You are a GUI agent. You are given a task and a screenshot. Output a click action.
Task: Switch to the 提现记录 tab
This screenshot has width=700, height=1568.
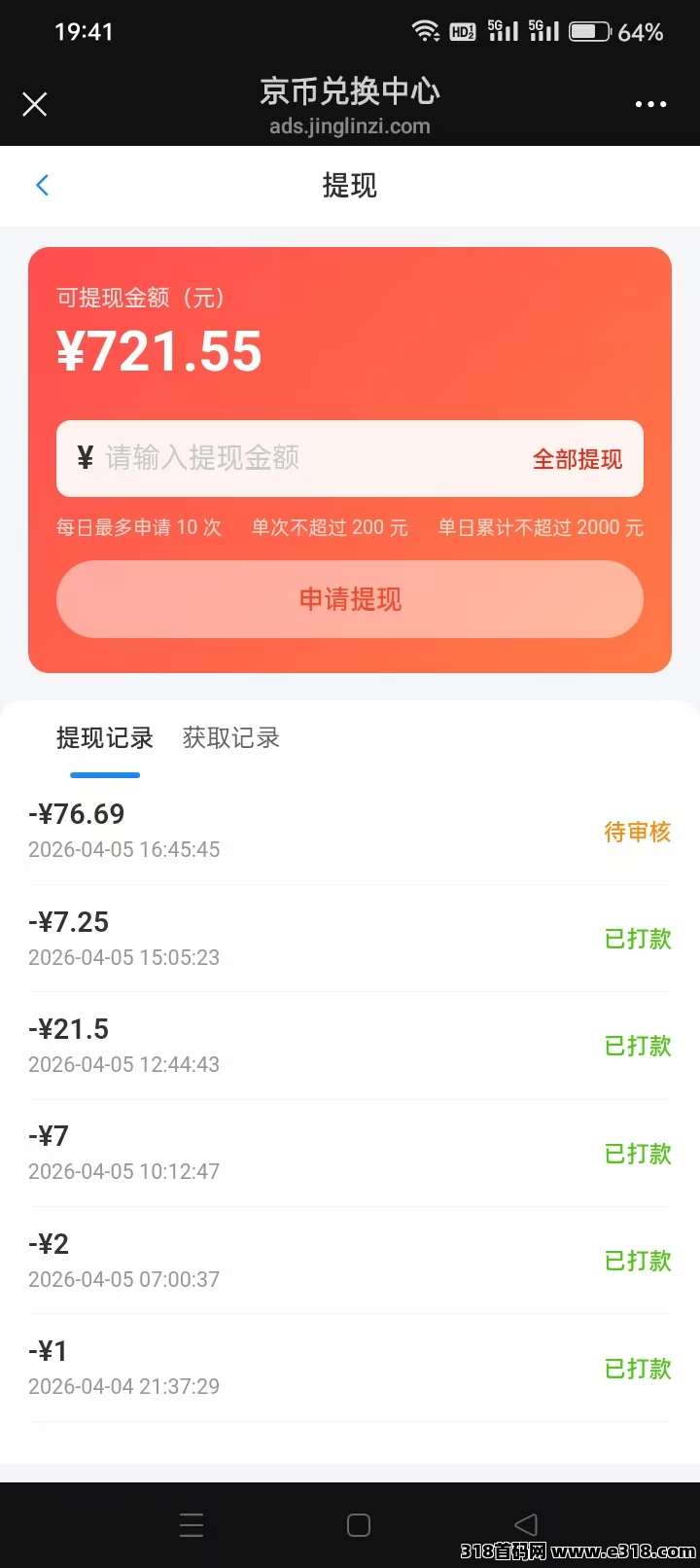pyautogui.click(x=105, y=738)
